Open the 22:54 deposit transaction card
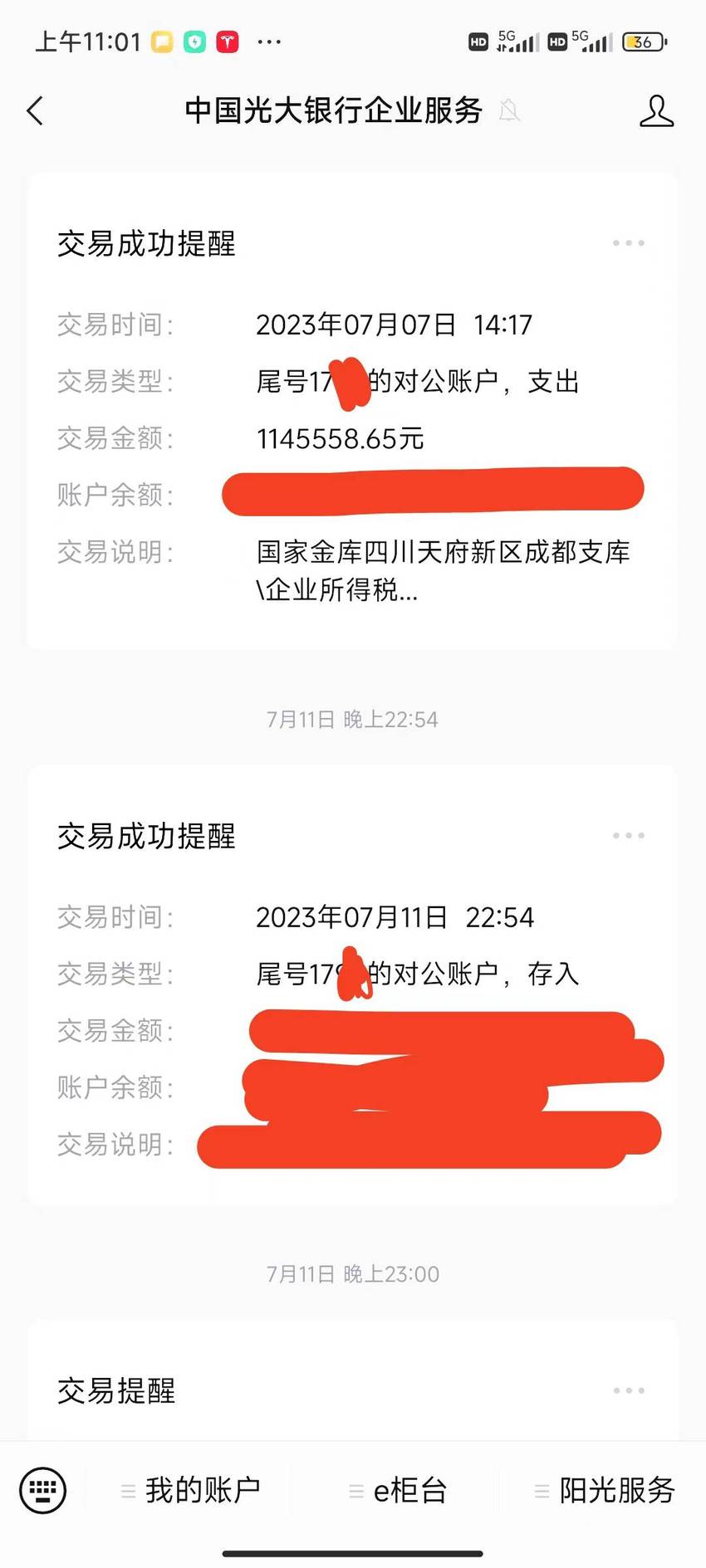This screenshot has width=706, height=1568. click(352, 985)
